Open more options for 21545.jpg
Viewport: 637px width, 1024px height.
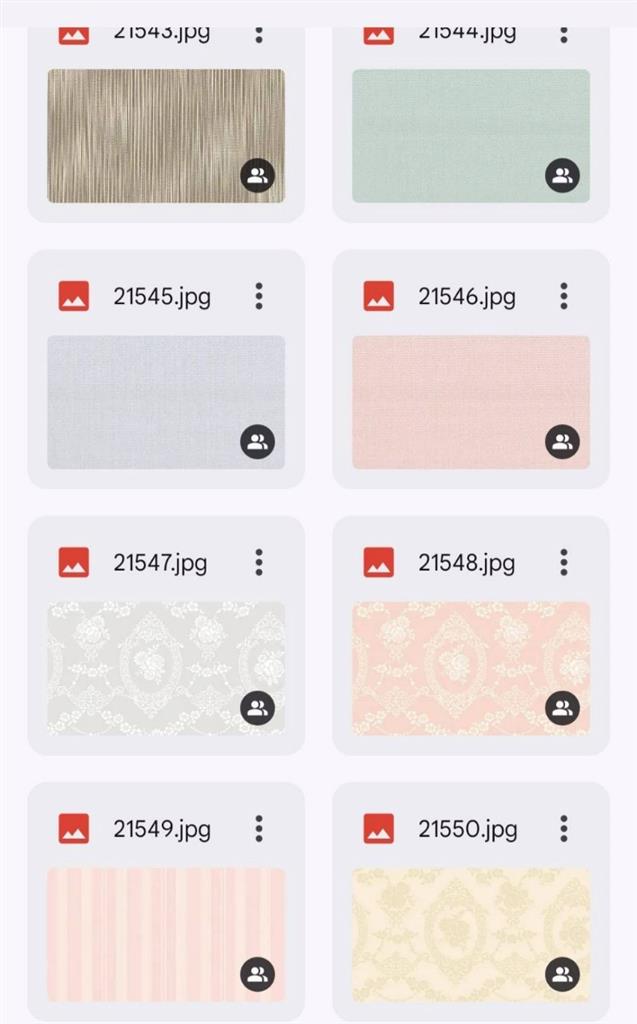[259, 296]
